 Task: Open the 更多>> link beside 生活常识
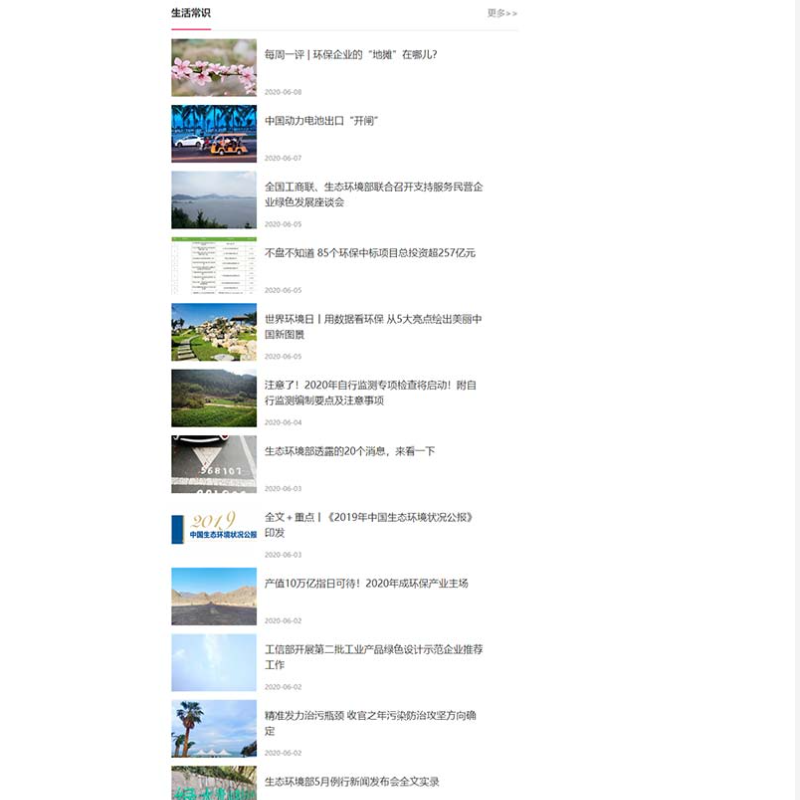[502, 13]
